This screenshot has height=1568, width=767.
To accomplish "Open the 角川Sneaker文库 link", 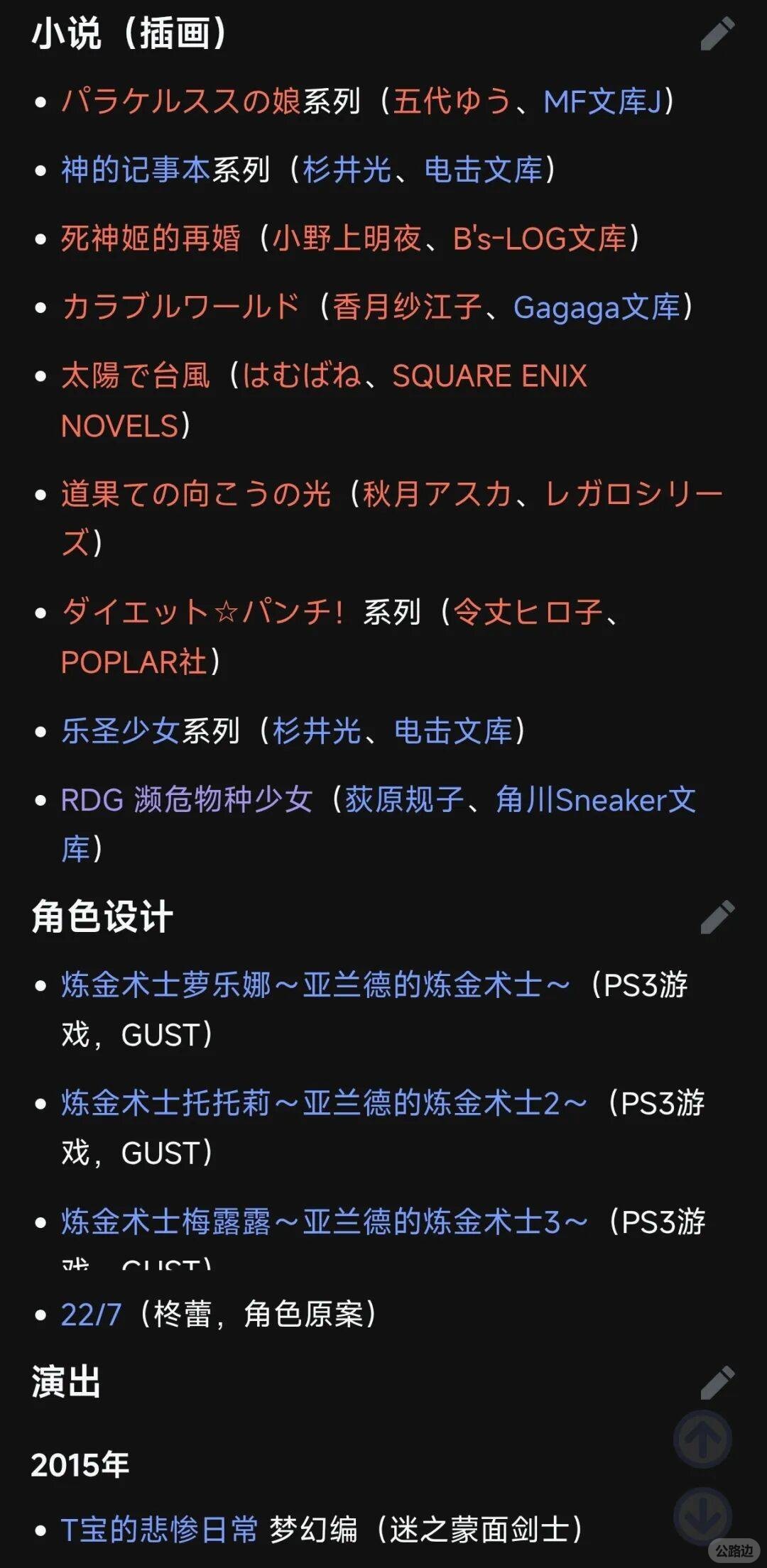I will coord(595,800).
